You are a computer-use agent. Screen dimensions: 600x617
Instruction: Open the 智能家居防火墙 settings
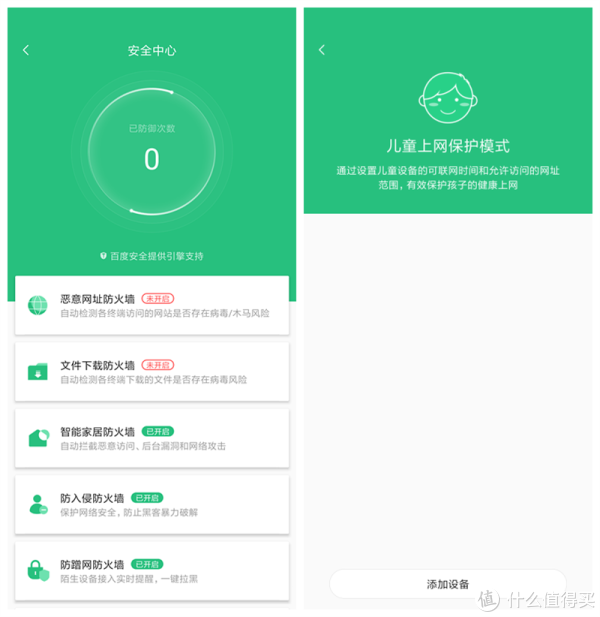point(152,438)
